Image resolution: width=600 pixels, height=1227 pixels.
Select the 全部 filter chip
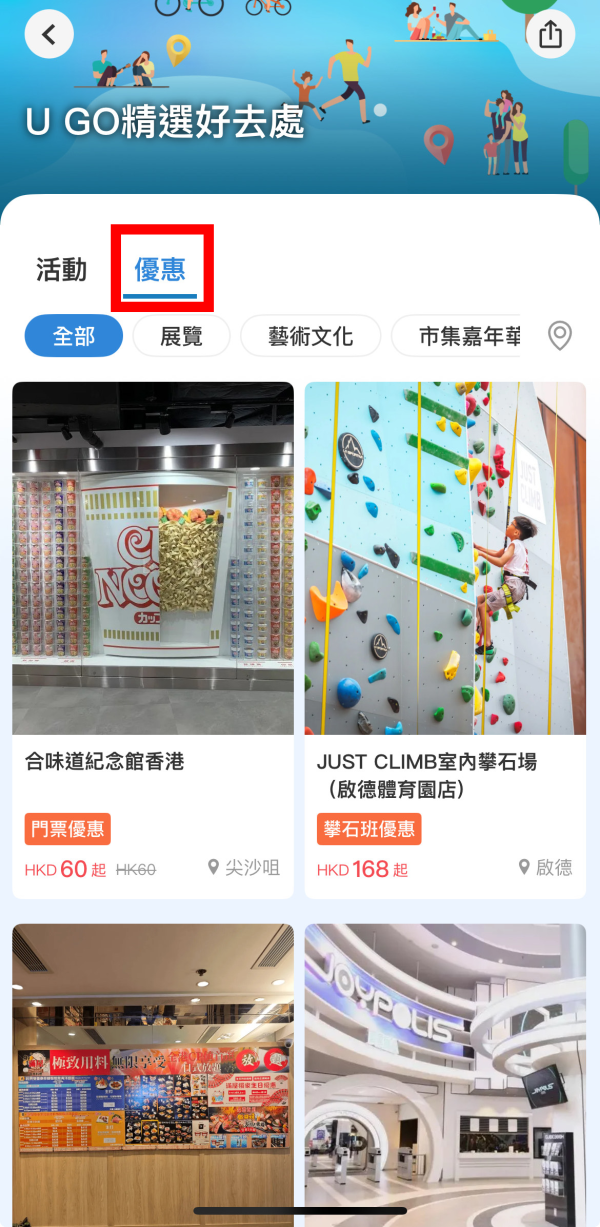pos(74,336)
